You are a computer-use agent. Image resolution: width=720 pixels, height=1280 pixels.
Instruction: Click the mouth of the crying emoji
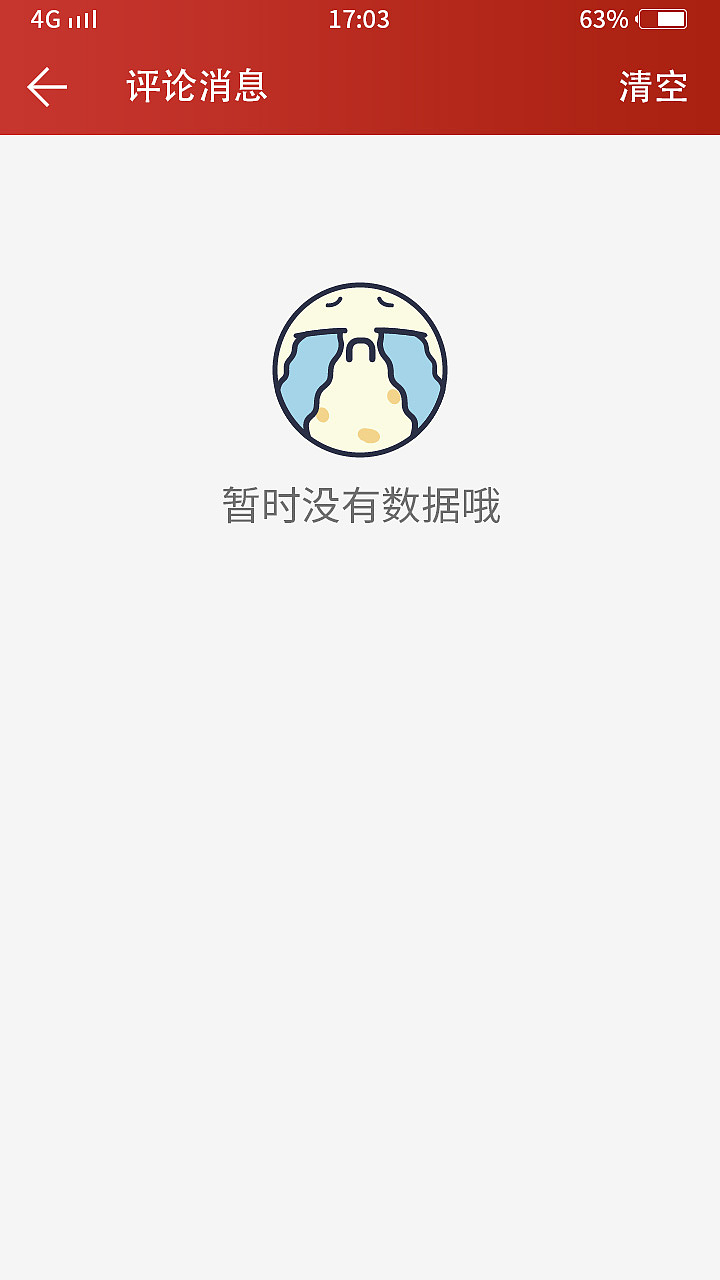(x=359, y=350)
